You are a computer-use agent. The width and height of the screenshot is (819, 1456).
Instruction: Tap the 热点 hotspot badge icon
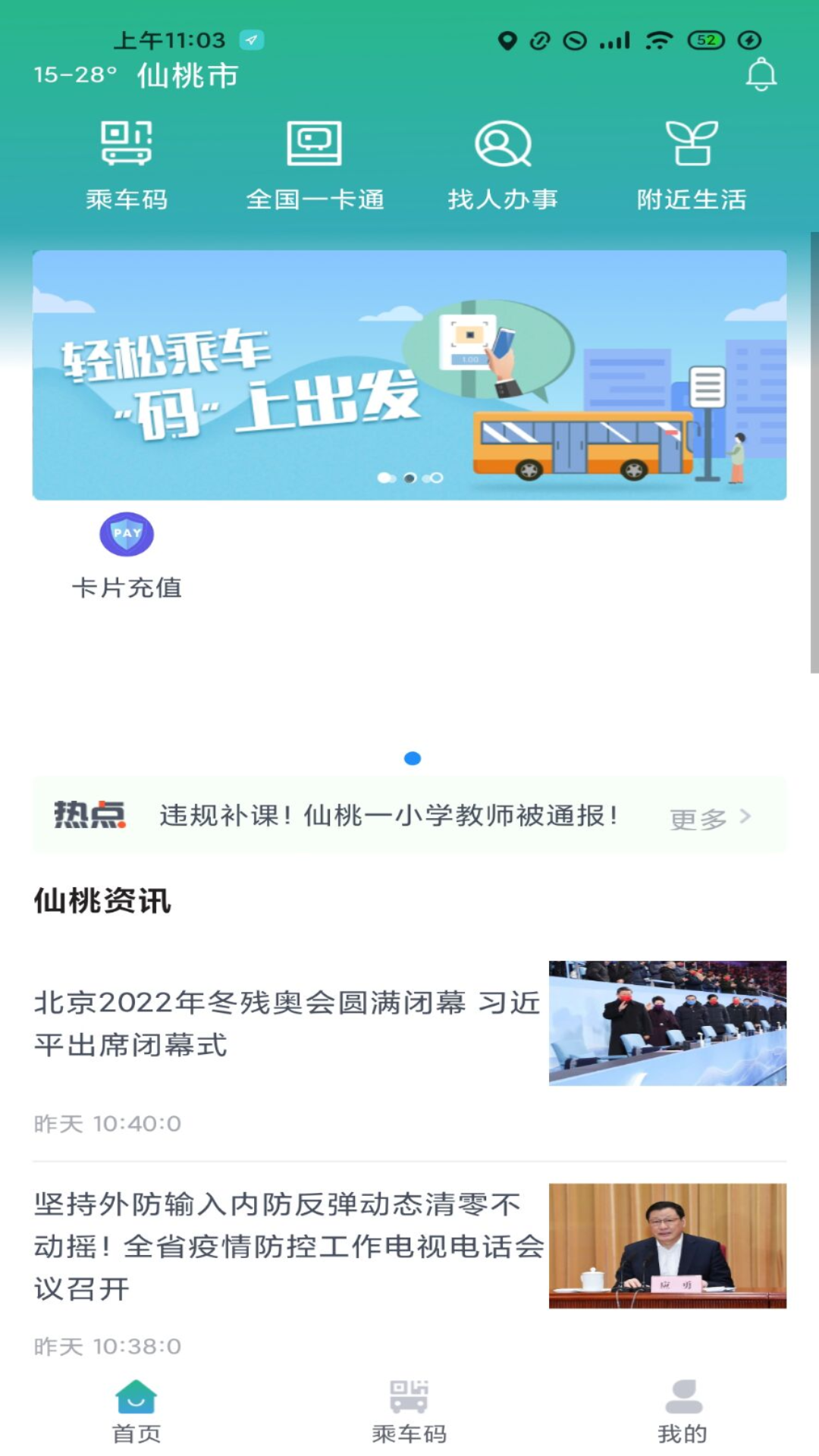coord(90,816)
